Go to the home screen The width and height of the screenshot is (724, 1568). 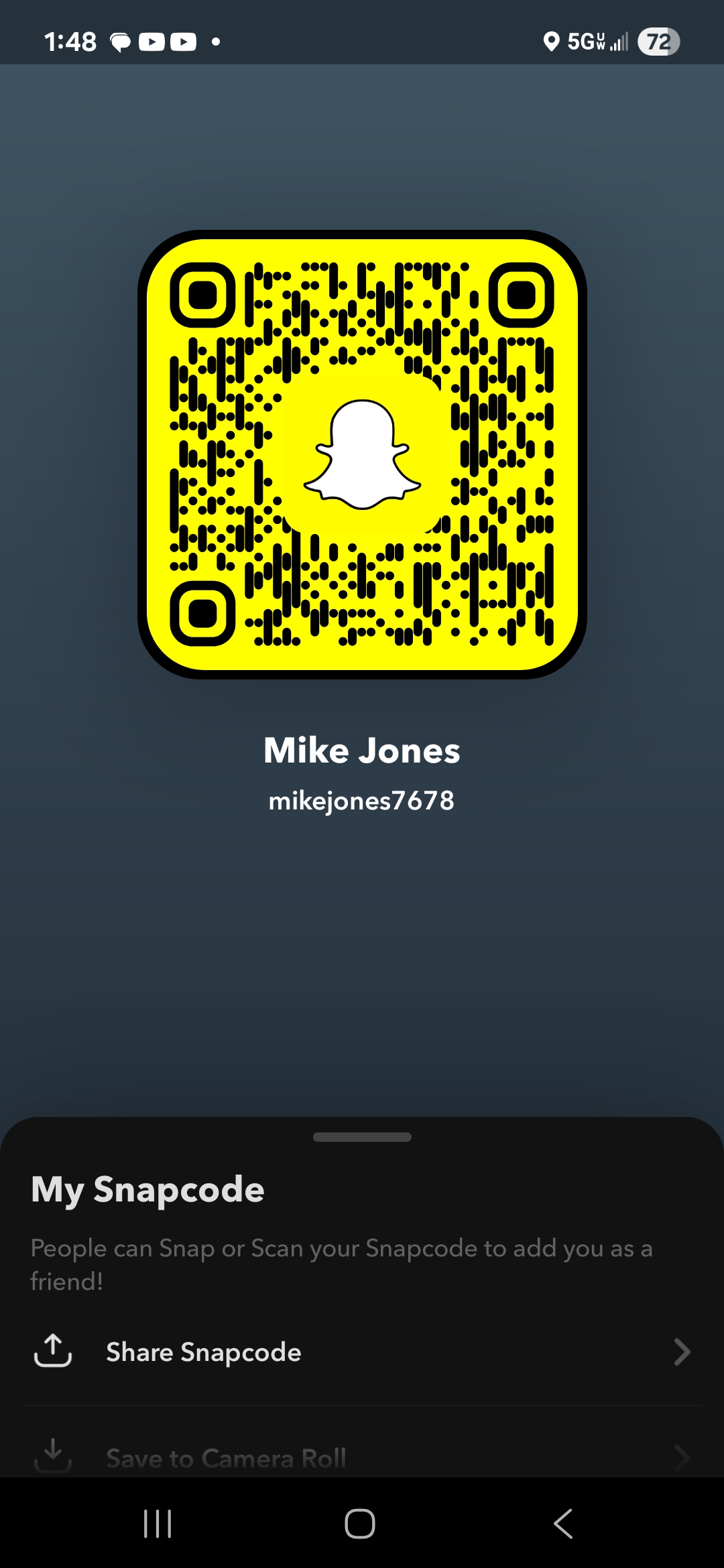[360, 1524]
